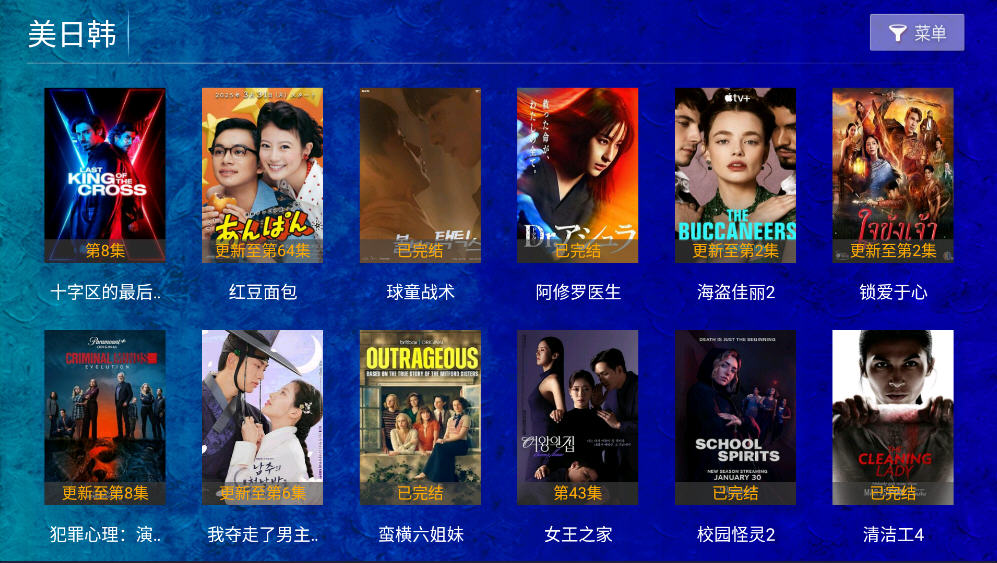Open the 十字区的最后.. show poster
Screen dimensions: 997x563
(105, 175)
